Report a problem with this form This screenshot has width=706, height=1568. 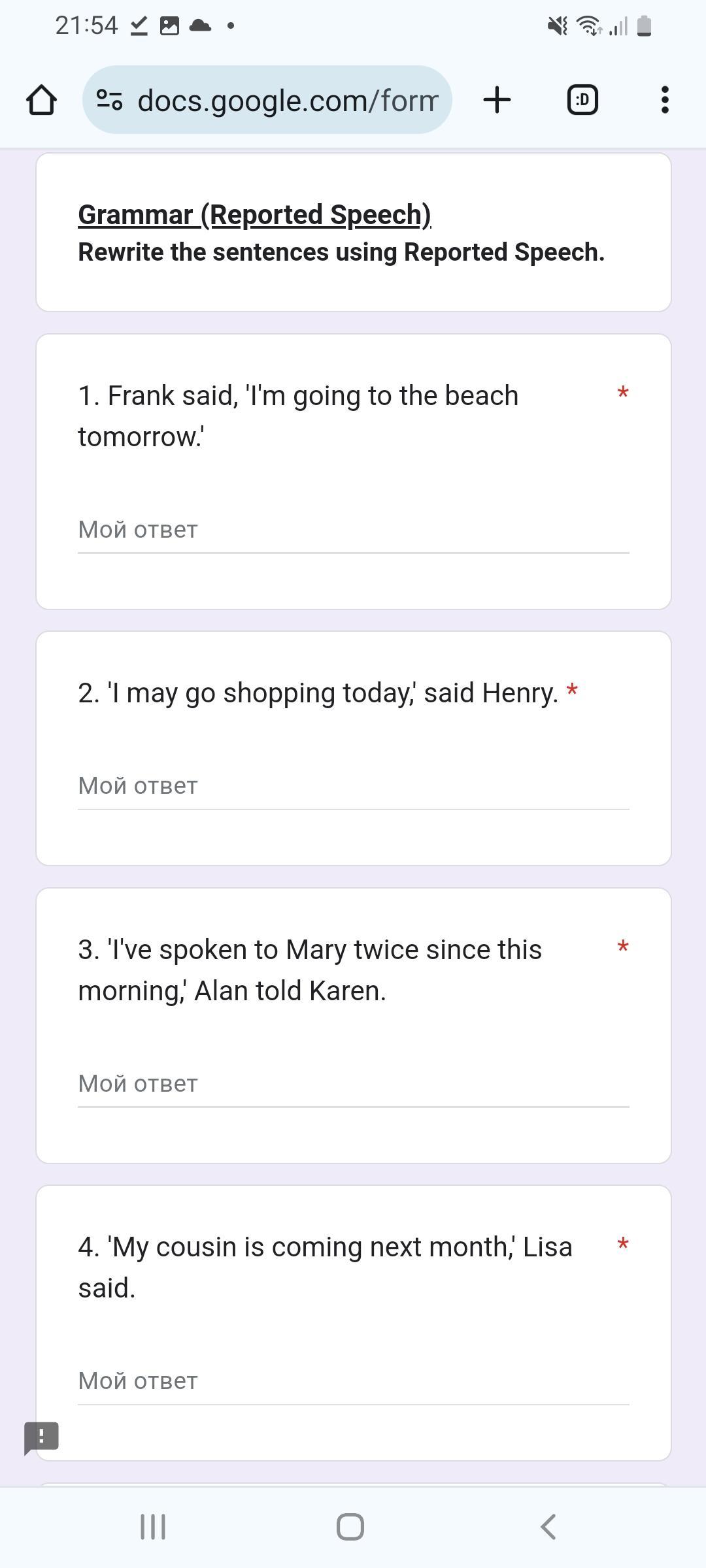tap(41, 1437)
